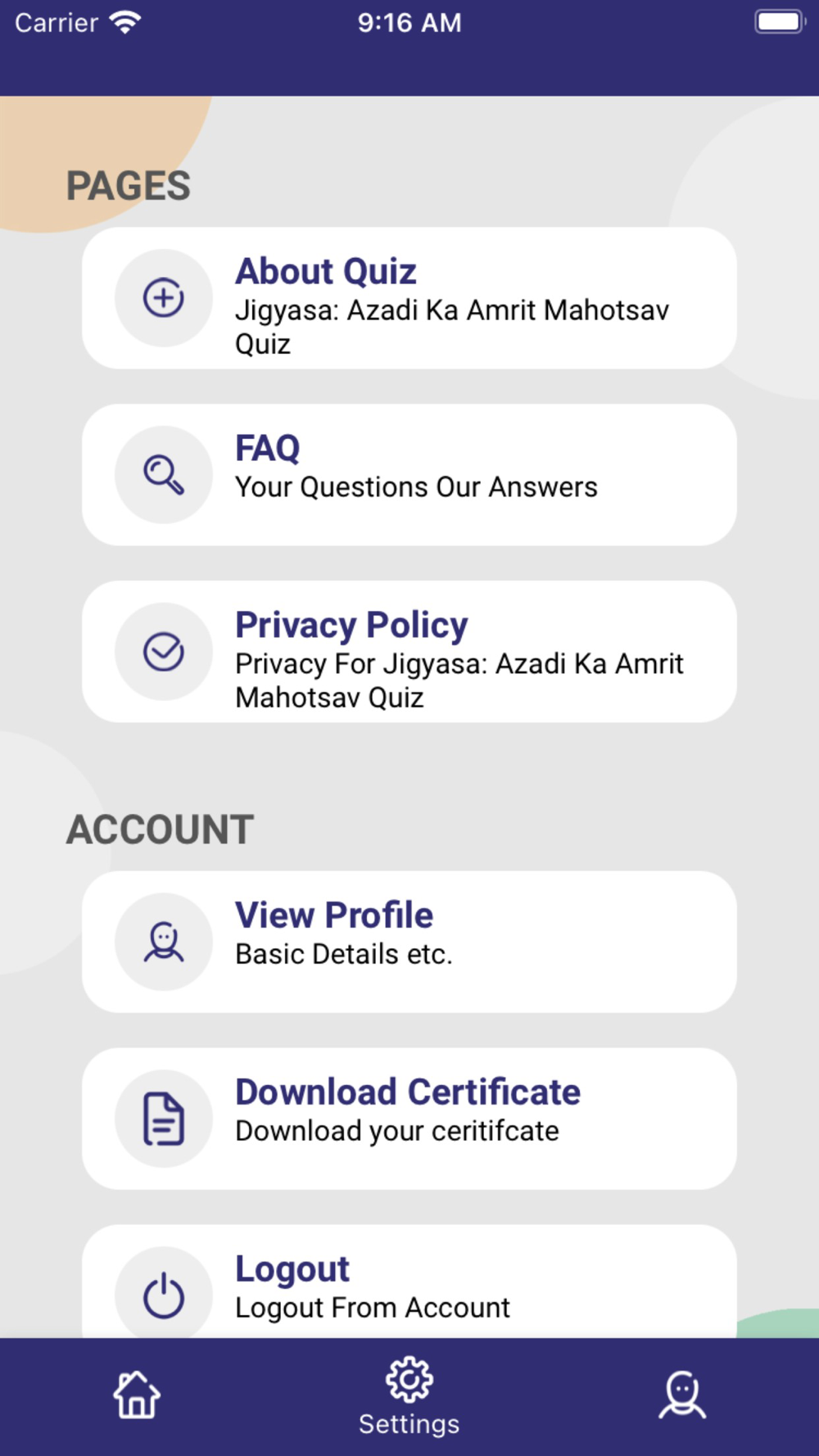Open View Profile details

coord(409,942)
